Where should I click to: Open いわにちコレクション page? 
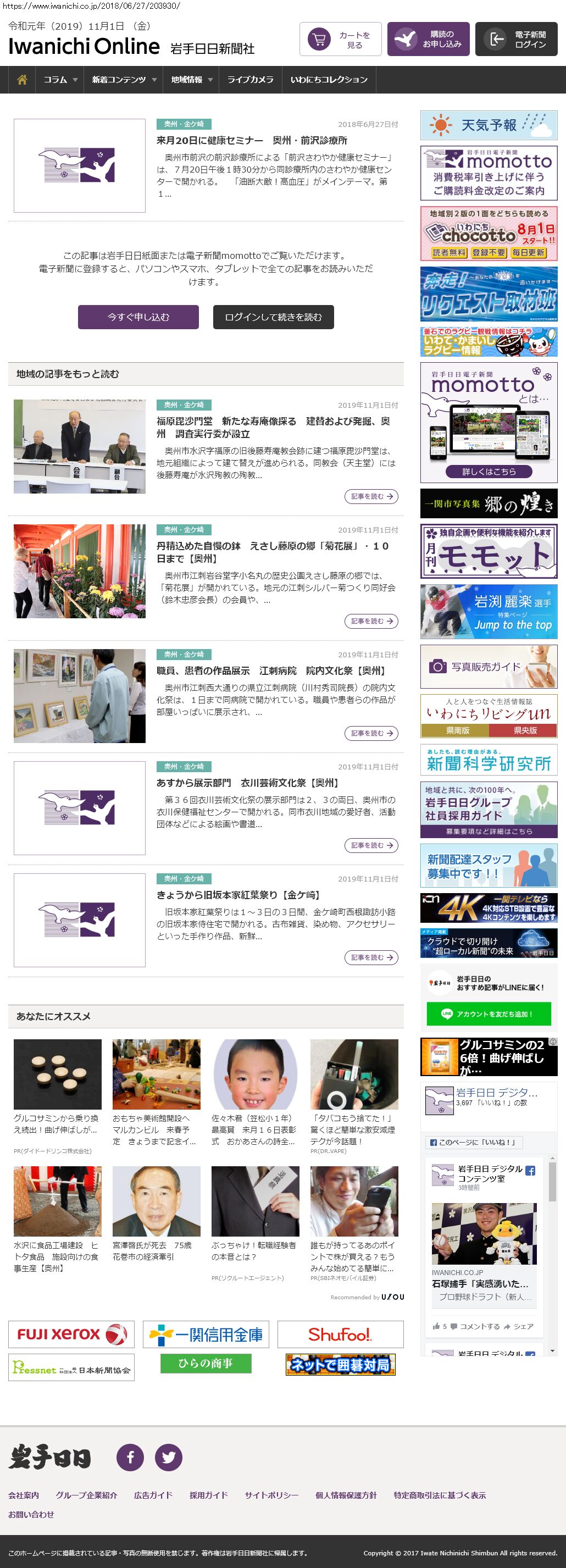point(329,80)
